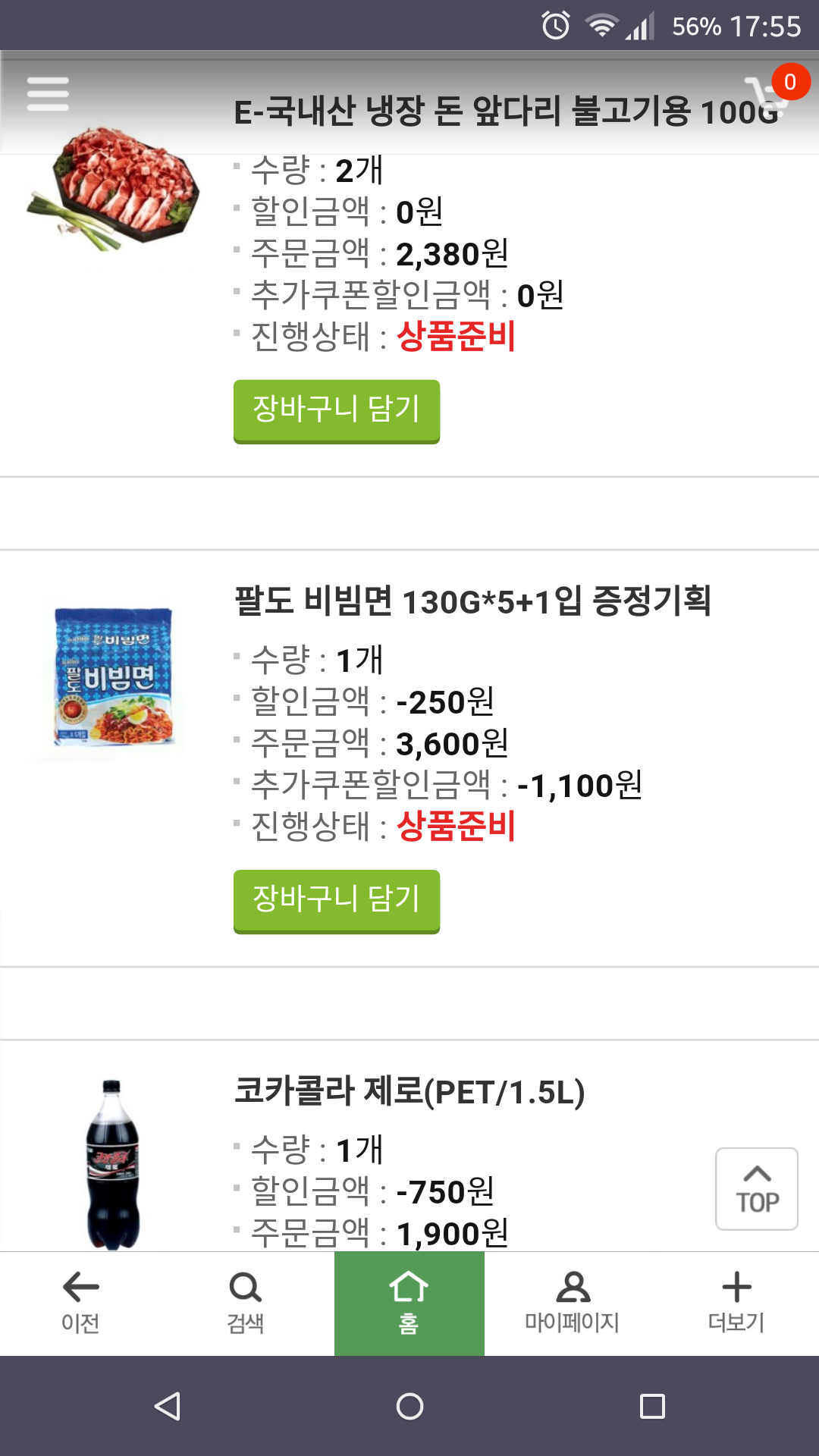Open the 마이페이지 tab

(x=573, y=1303)
